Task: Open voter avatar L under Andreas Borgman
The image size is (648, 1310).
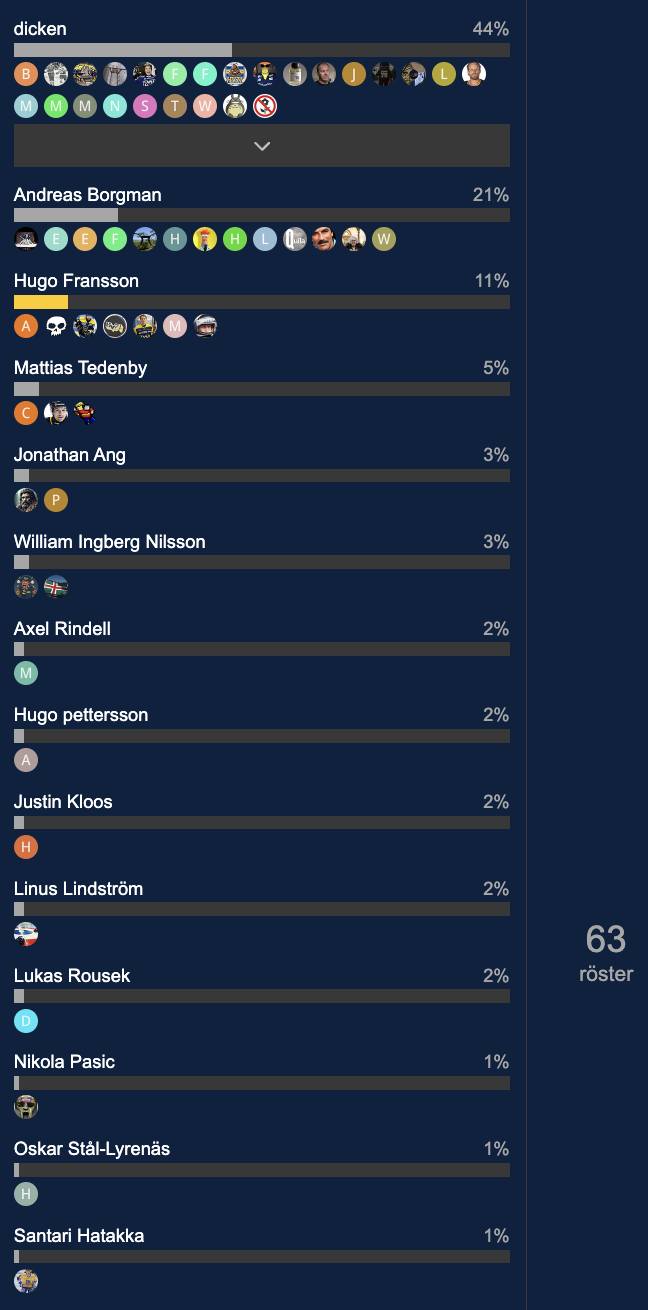Action: click(264, 239)
